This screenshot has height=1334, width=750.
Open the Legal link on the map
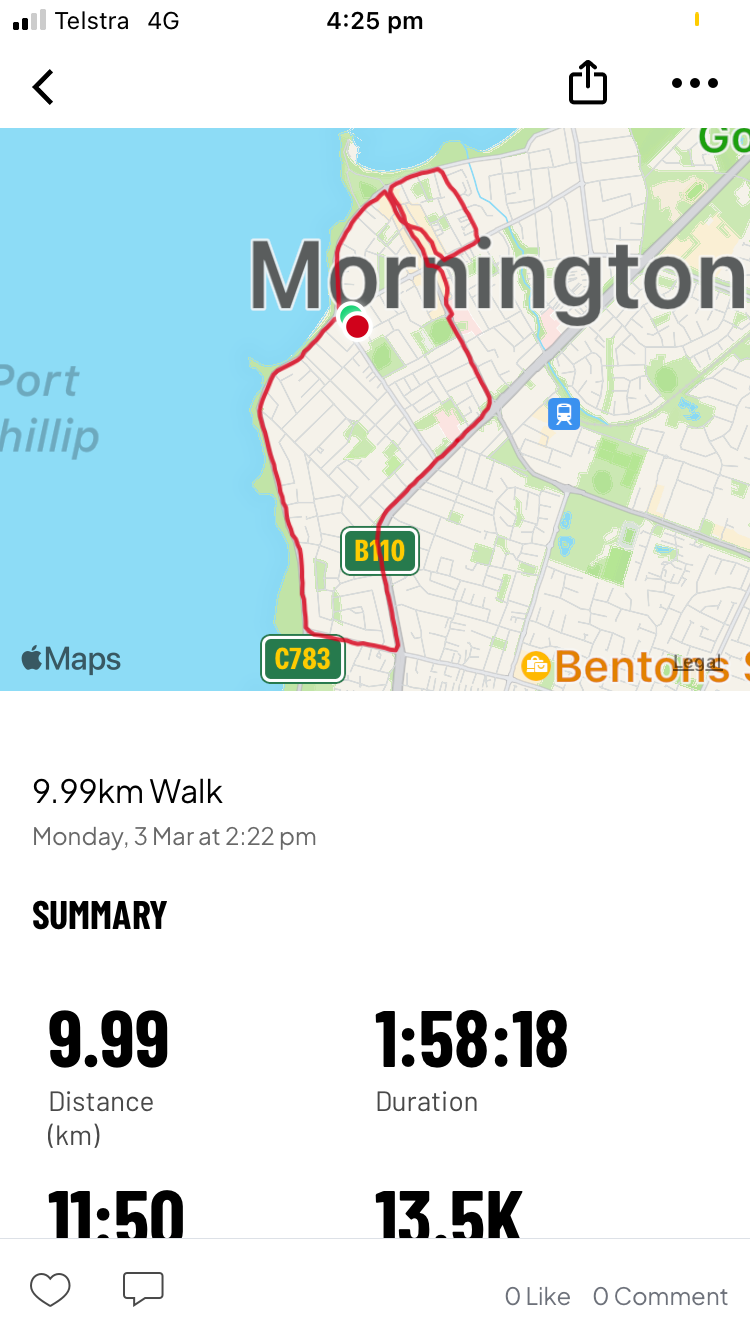click(698, 662)
